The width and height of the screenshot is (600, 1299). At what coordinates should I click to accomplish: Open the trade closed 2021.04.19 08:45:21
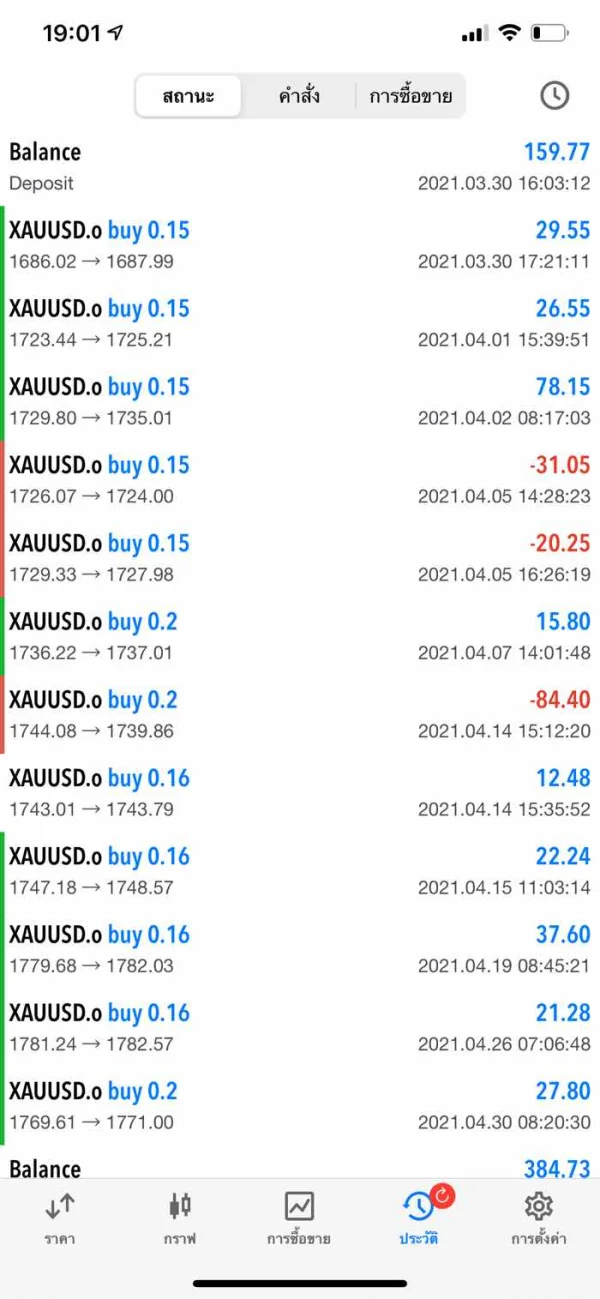pos(300,949)
